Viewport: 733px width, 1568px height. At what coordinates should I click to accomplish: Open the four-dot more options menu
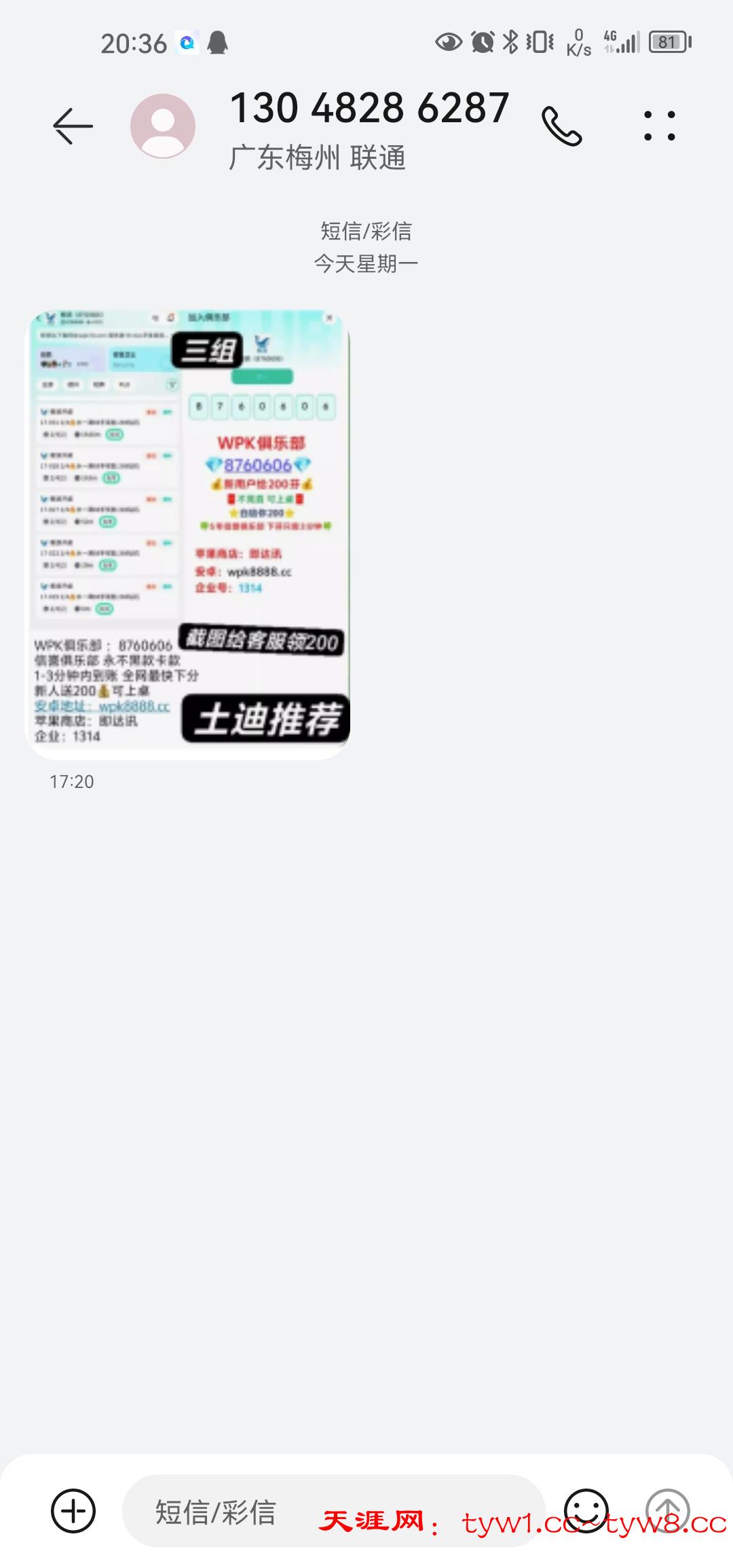[660, 126]
